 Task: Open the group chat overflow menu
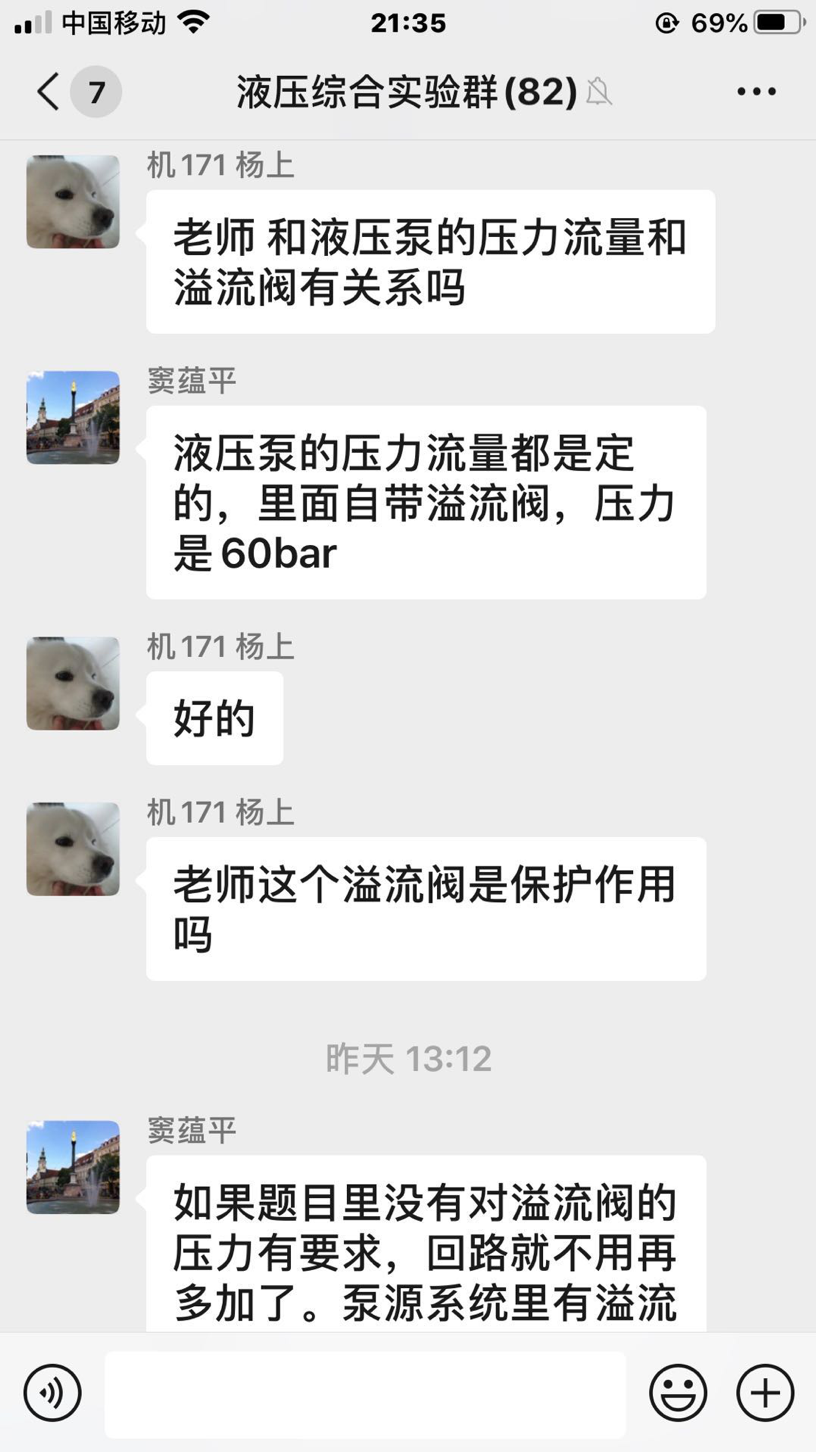pyautogui.click(x=756, y=91)
